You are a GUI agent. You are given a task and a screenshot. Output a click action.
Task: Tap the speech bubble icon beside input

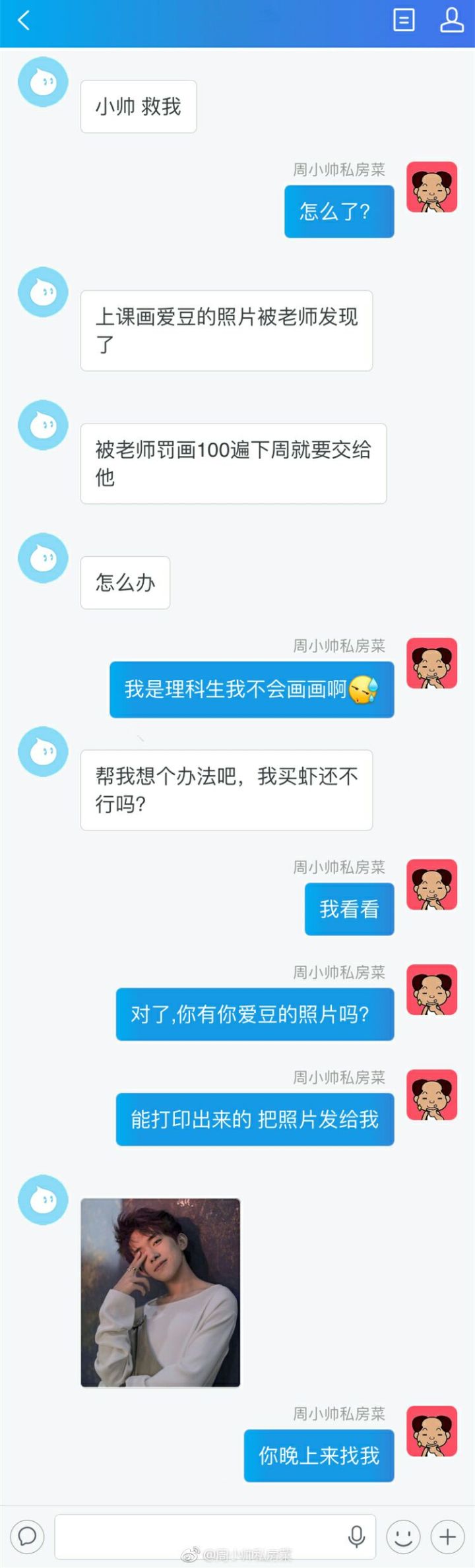click(x=28, y=1536)
